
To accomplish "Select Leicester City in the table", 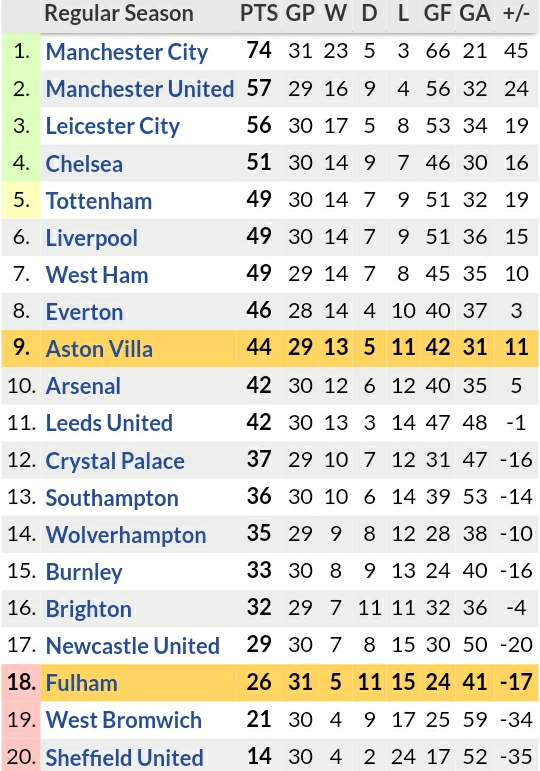I will coord(113,126).
